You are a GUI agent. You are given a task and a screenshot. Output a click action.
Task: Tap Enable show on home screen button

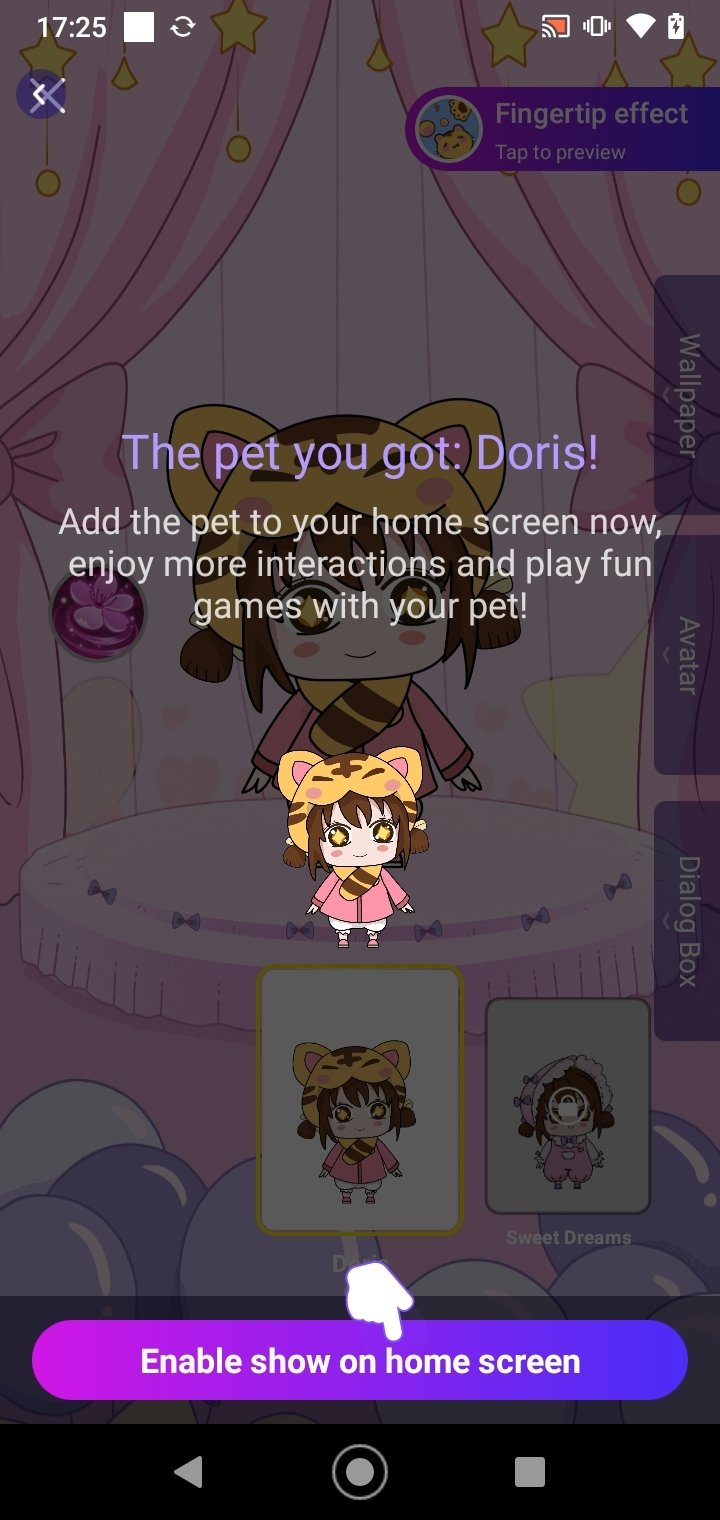point(360,1360)
